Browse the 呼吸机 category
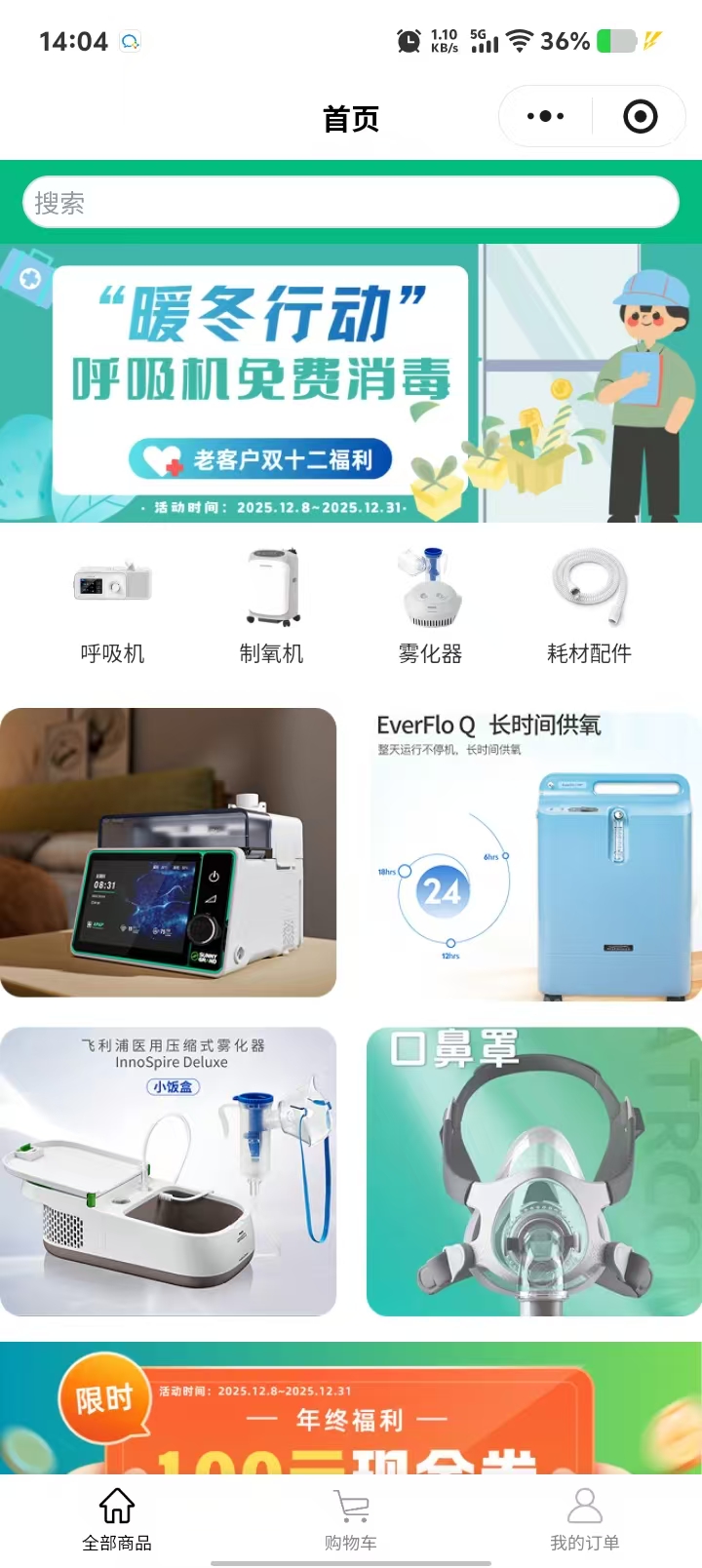The image size is (702, 1568). point(113,607)
